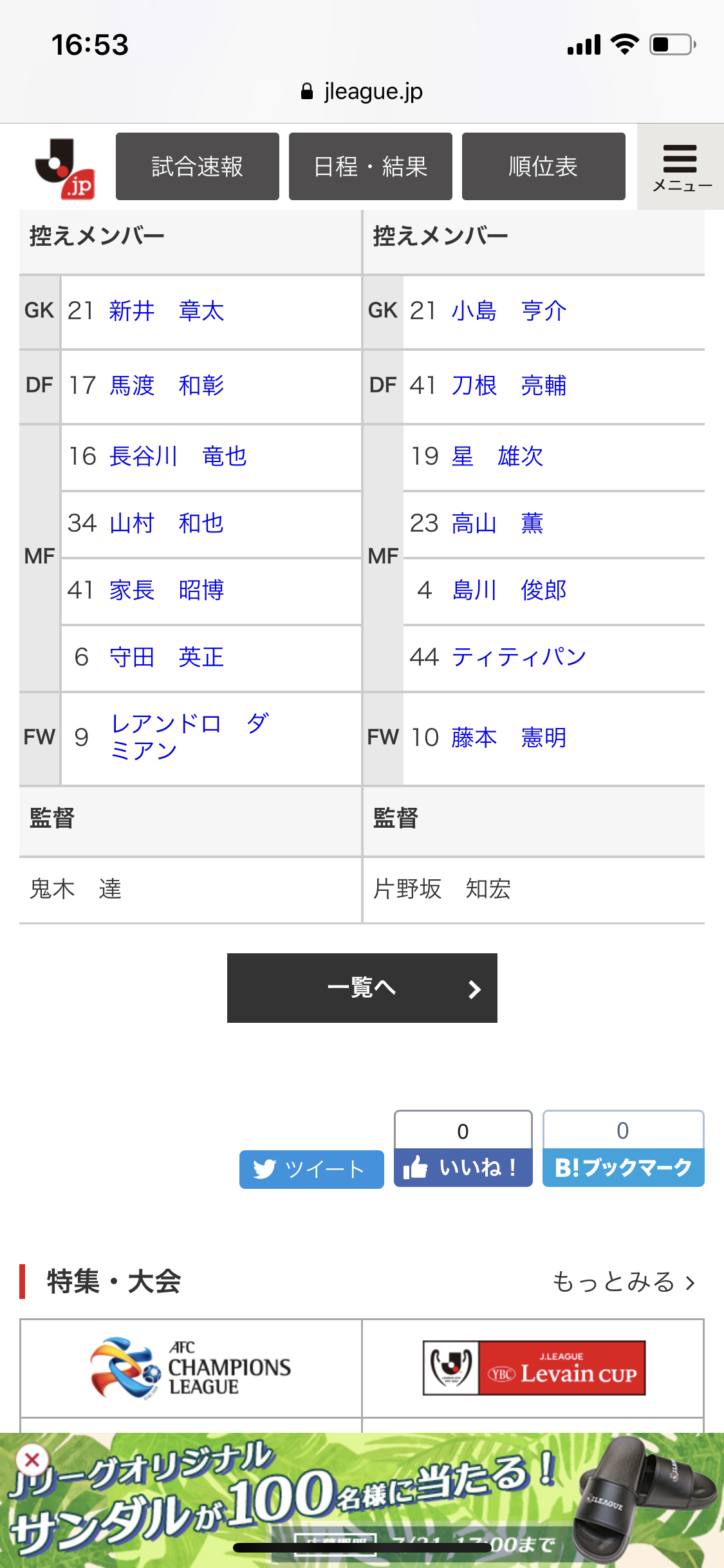Open player profile for 小島 亨介
This screenshot has height=1568, width=724.
509,312
